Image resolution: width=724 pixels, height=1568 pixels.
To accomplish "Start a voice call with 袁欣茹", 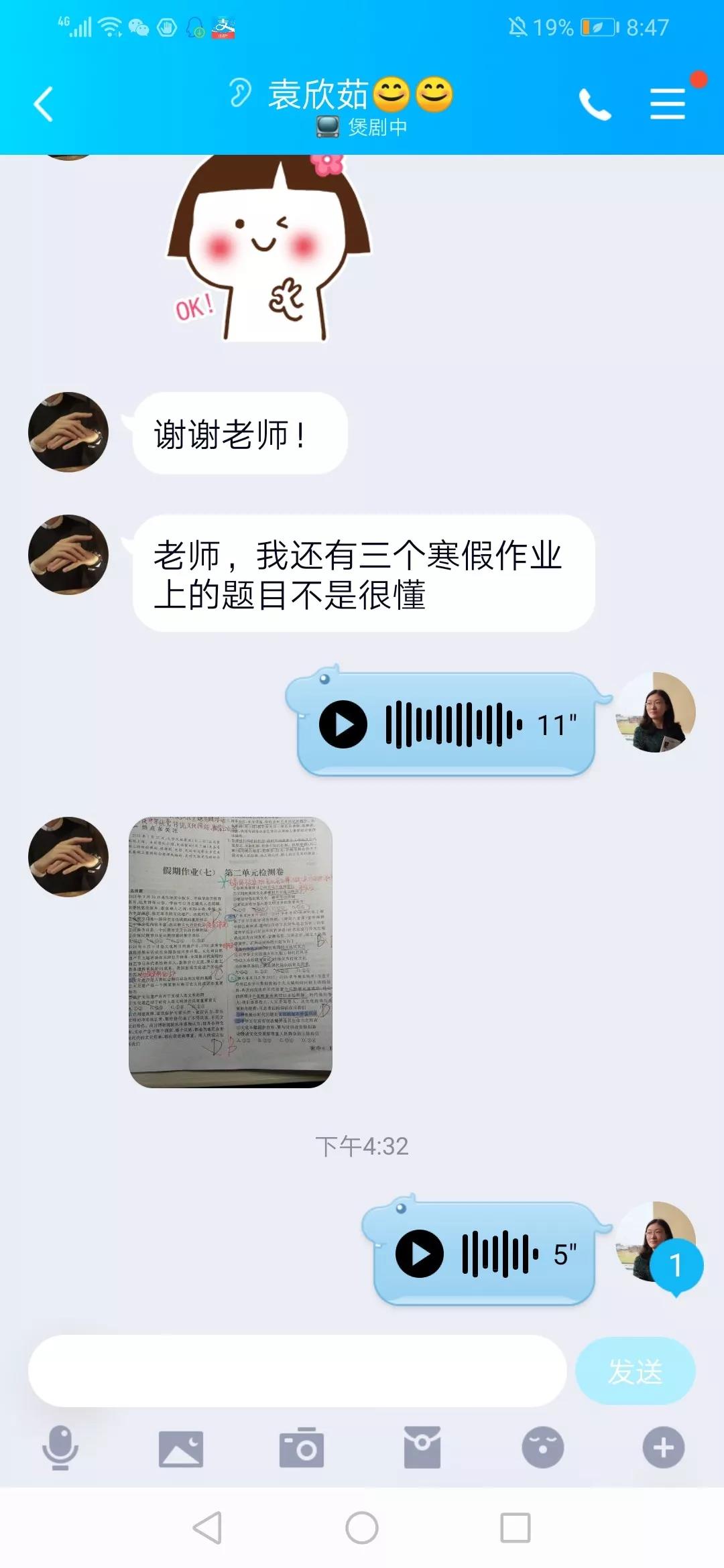I will pyautogui.click(x=595, y=105).
